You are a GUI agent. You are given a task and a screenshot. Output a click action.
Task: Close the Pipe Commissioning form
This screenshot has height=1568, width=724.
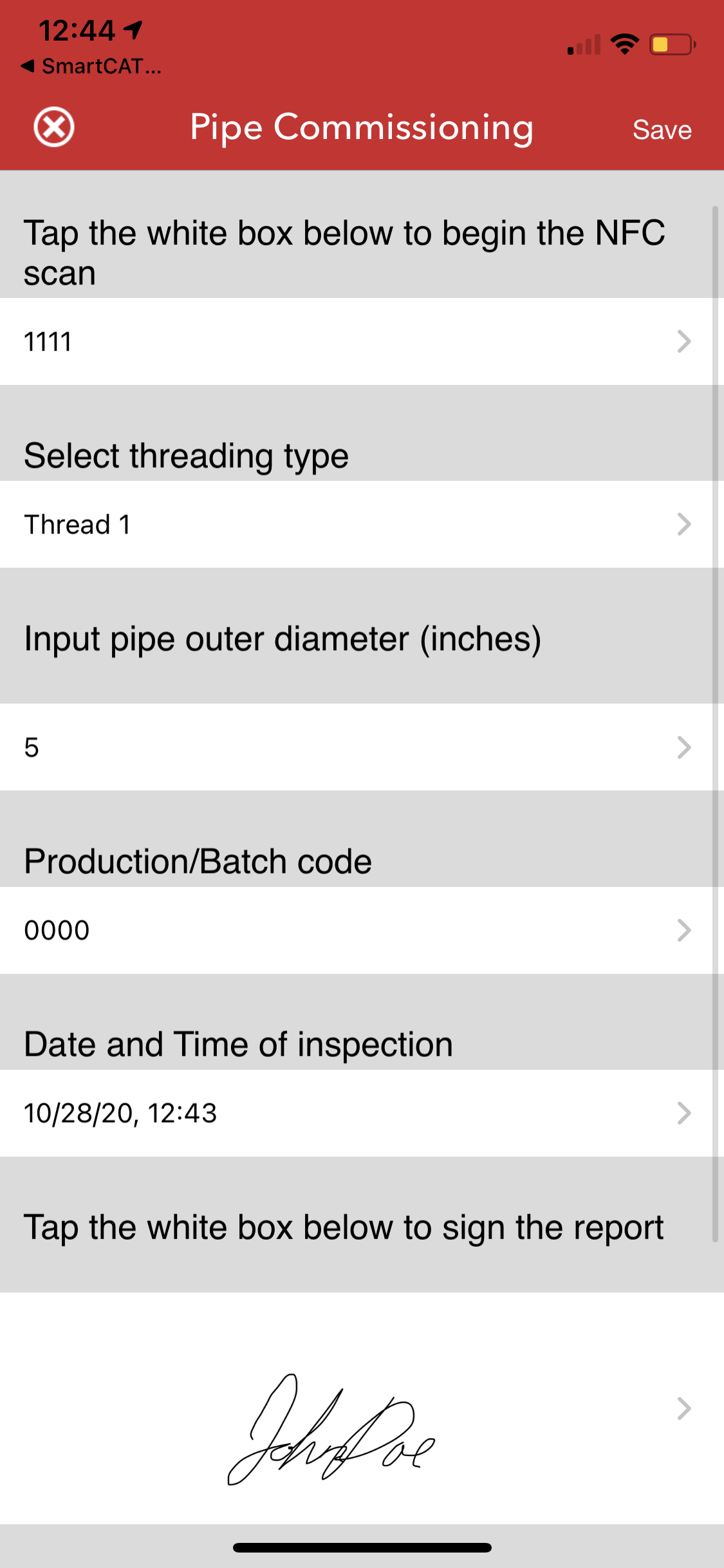[x=54, y=127]
